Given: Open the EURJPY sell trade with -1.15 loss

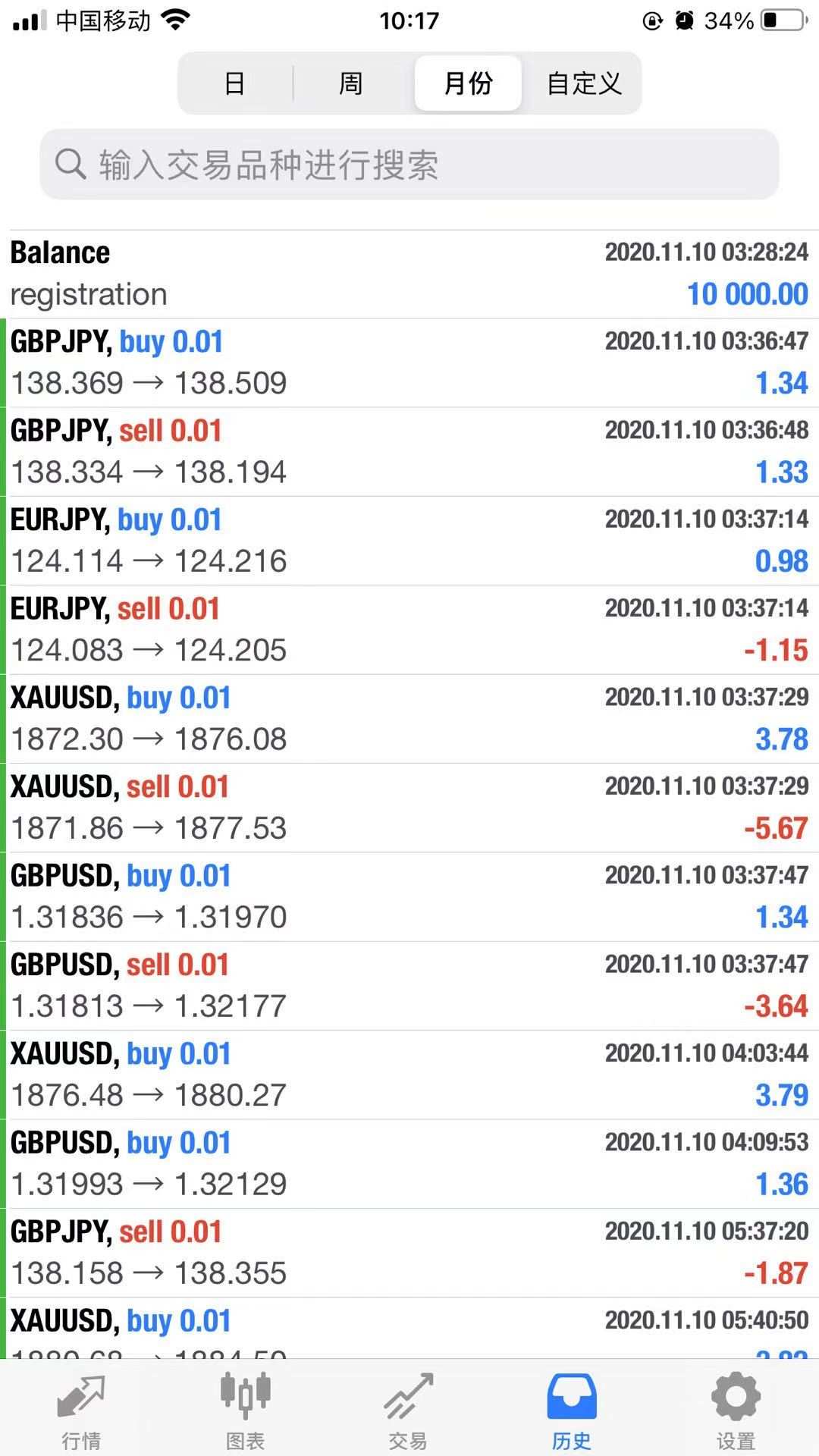Looking at the screenshot, I should coord(409,629).
